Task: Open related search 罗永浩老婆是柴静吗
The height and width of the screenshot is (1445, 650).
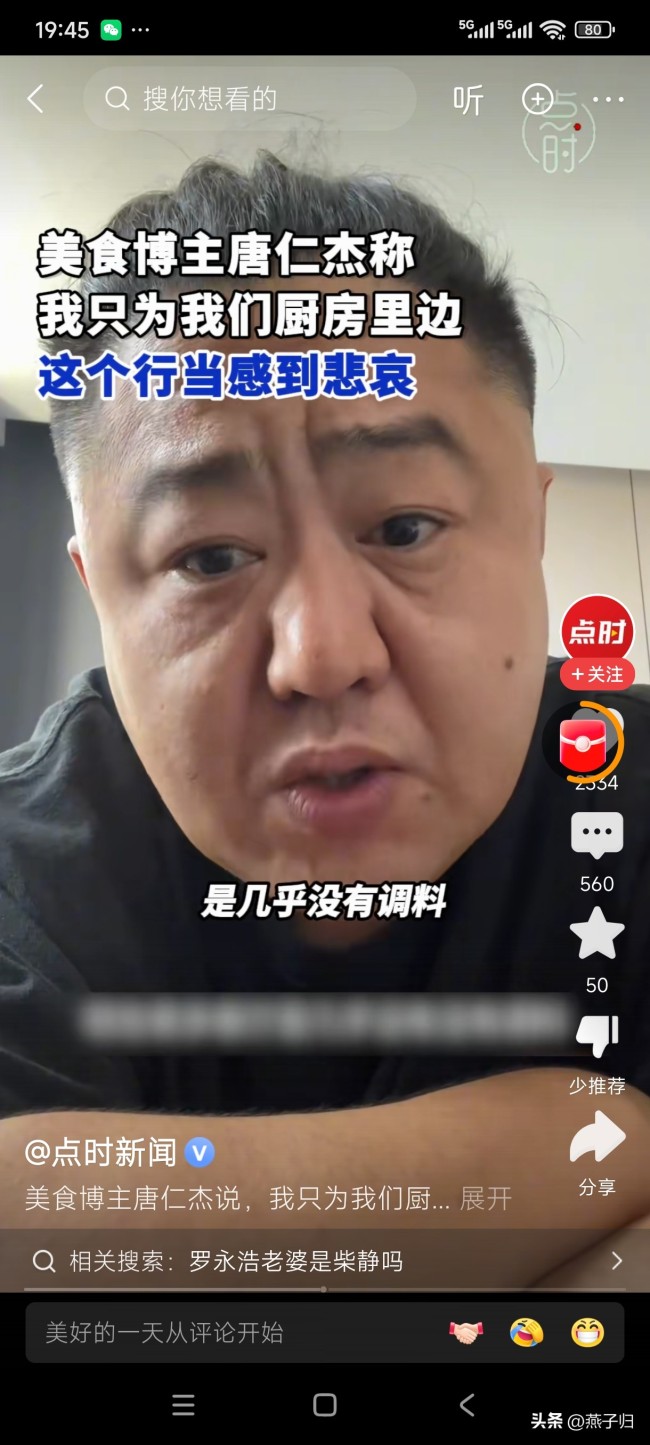Action: 296,1261
